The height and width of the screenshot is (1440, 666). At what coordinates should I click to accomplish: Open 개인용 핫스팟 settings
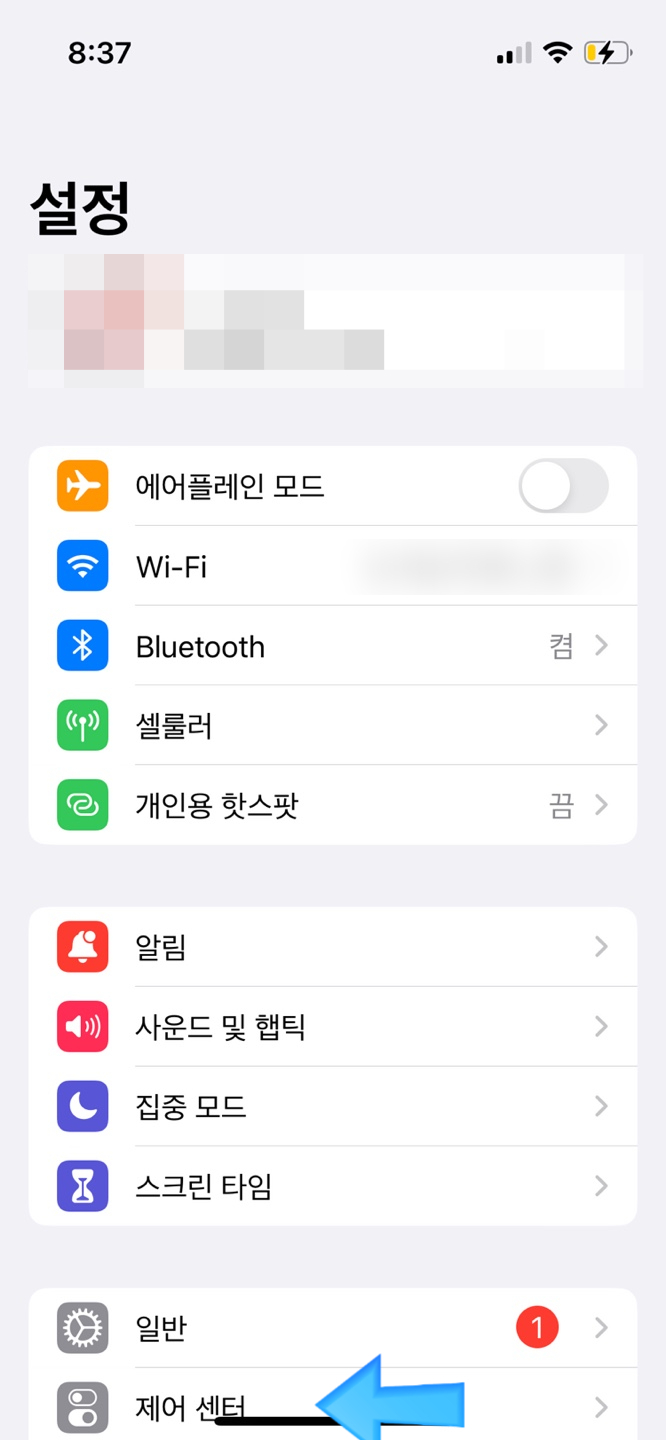click(333, 806)
